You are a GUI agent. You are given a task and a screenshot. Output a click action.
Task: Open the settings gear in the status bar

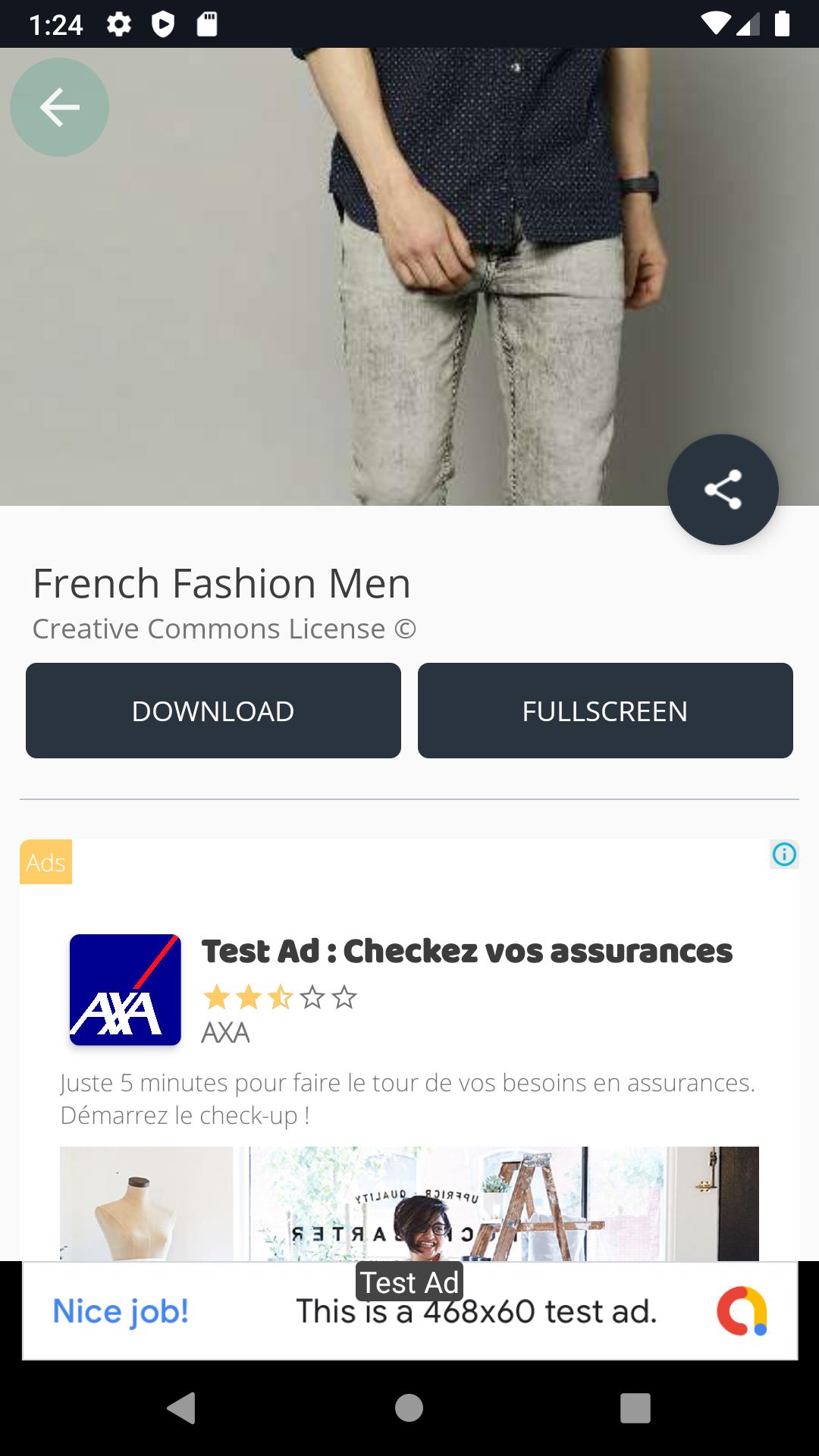point(119,23)
